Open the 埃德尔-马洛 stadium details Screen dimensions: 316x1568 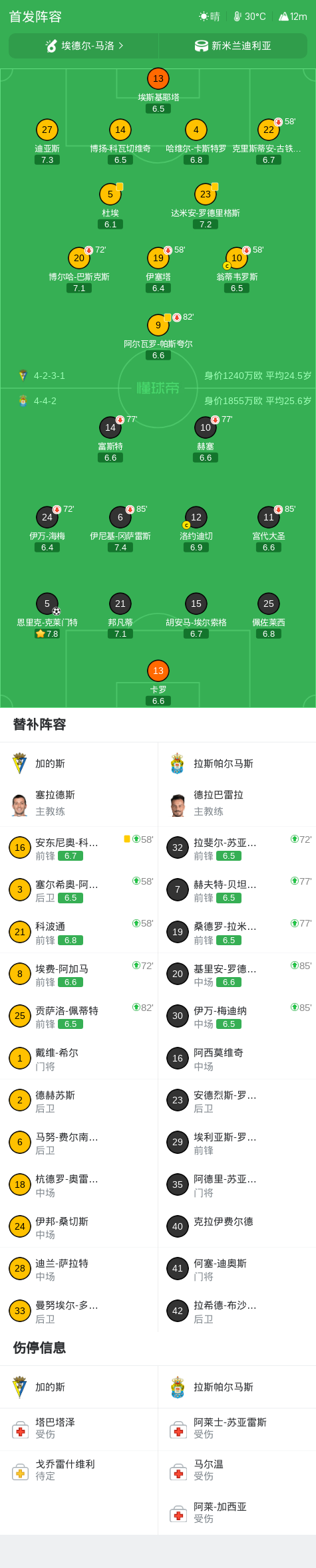84,46
